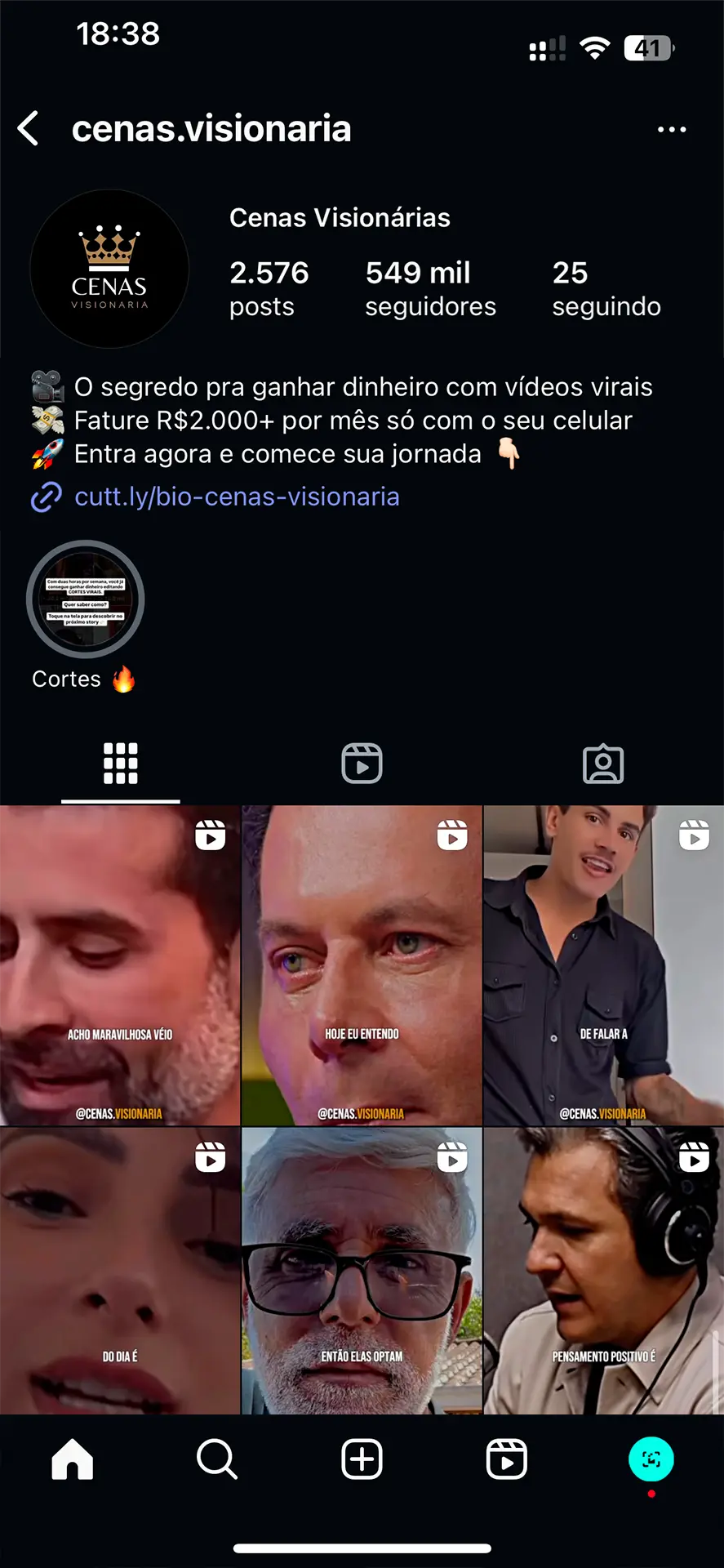Image resolution: width=724 pixels, height=1568 pixels.
Task: Switch to the Reels tab
Action: [x=362, y=764]
